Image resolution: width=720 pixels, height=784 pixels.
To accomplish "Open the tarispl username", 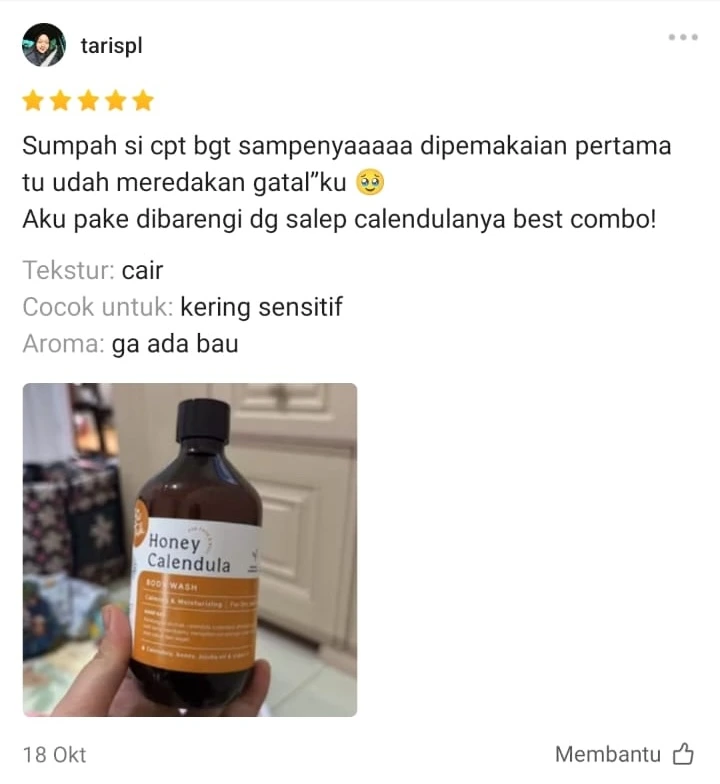I will point(111,45).
